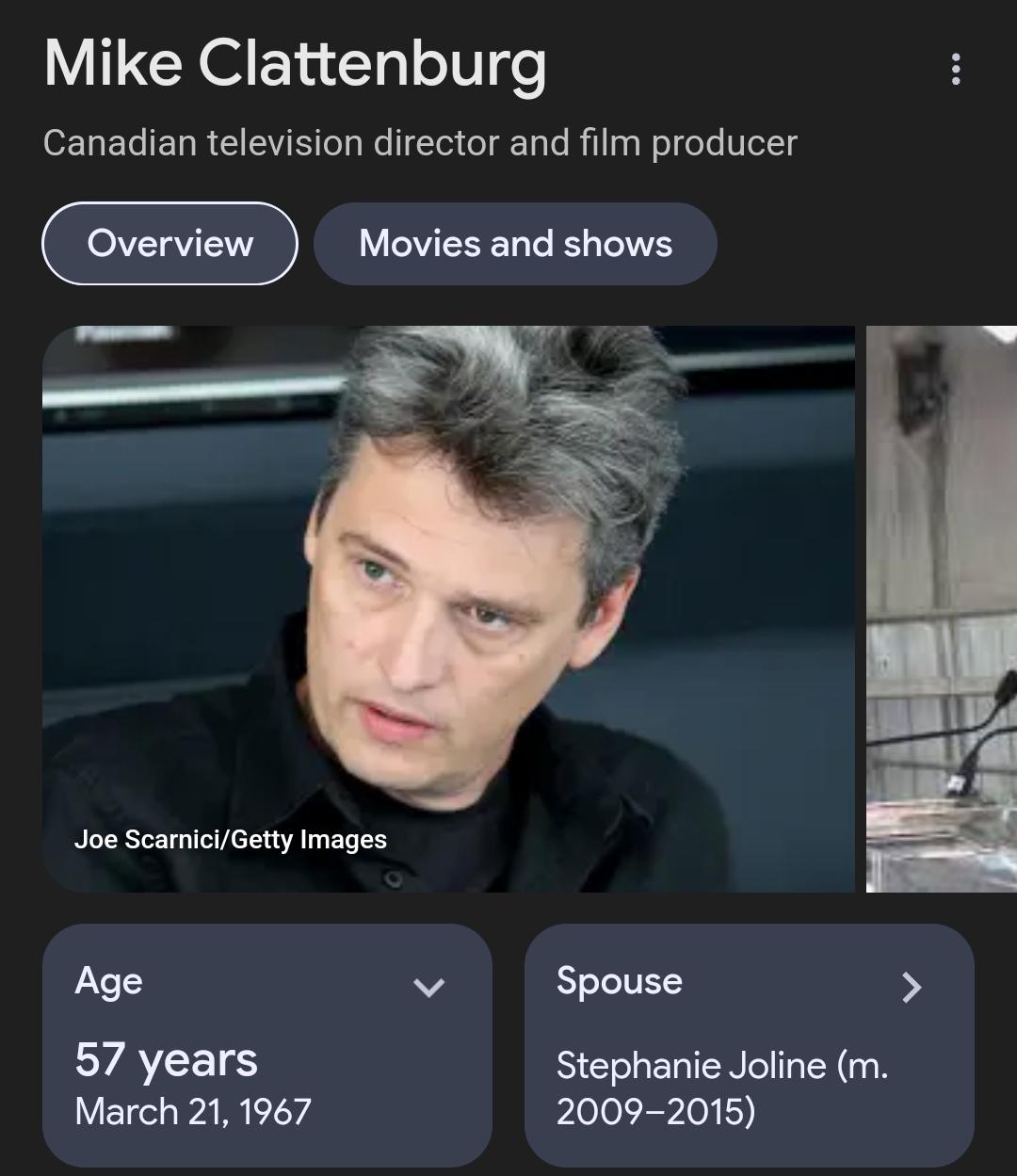The height and width of the screenshot is (1176, 1017).
Task: Select the Overview chip
Action: click(169, 244)
